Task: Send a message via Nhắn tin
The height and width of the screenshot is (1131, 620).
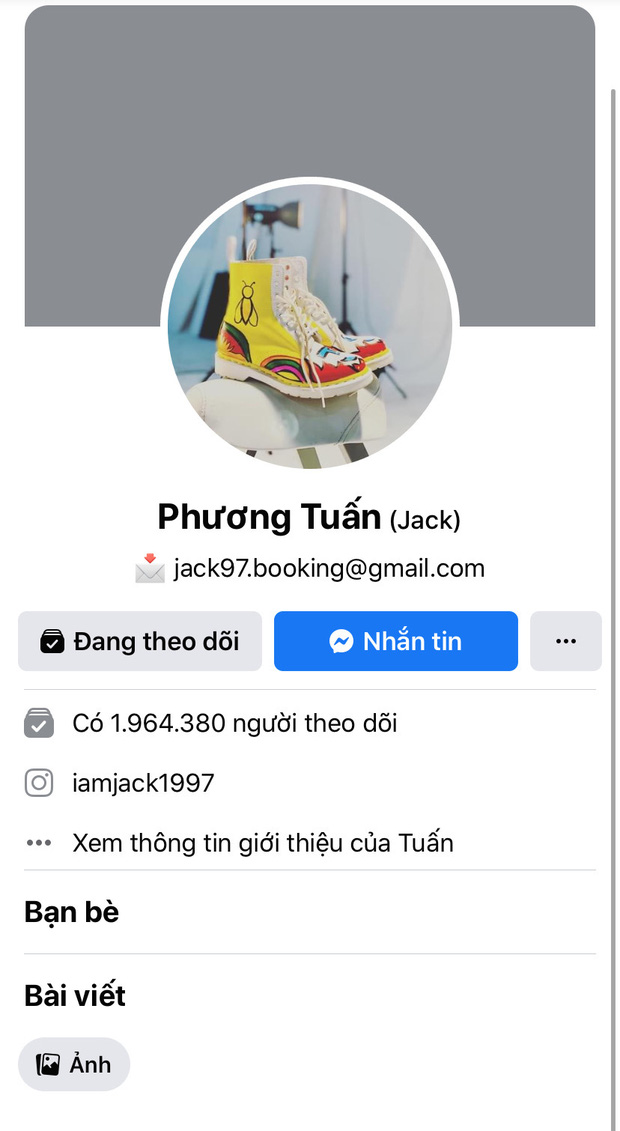Action: 396,641
